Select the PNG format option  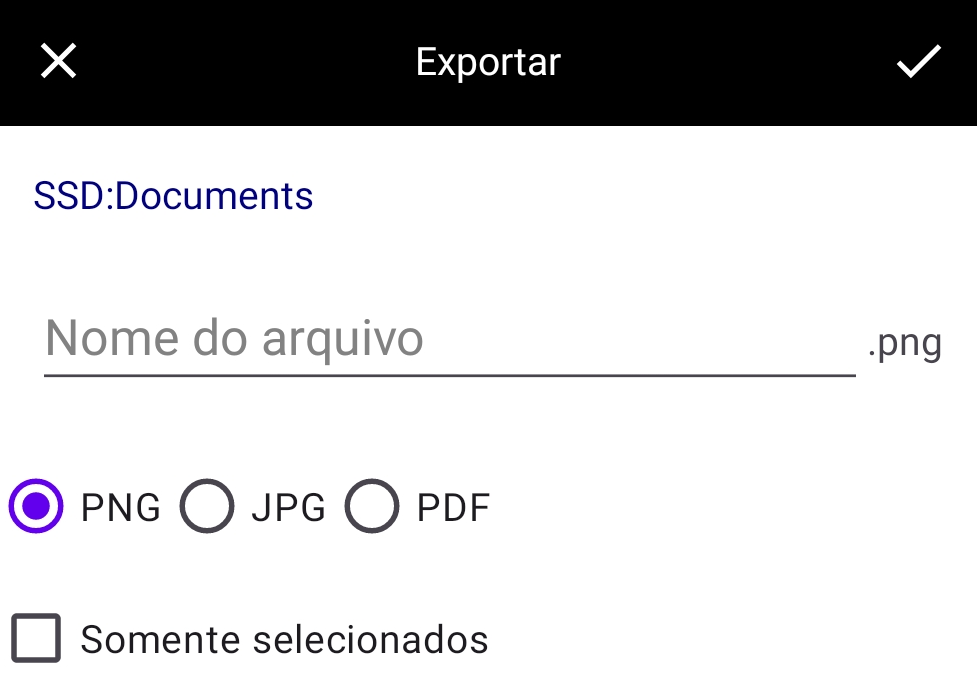(x=36, y=507)
